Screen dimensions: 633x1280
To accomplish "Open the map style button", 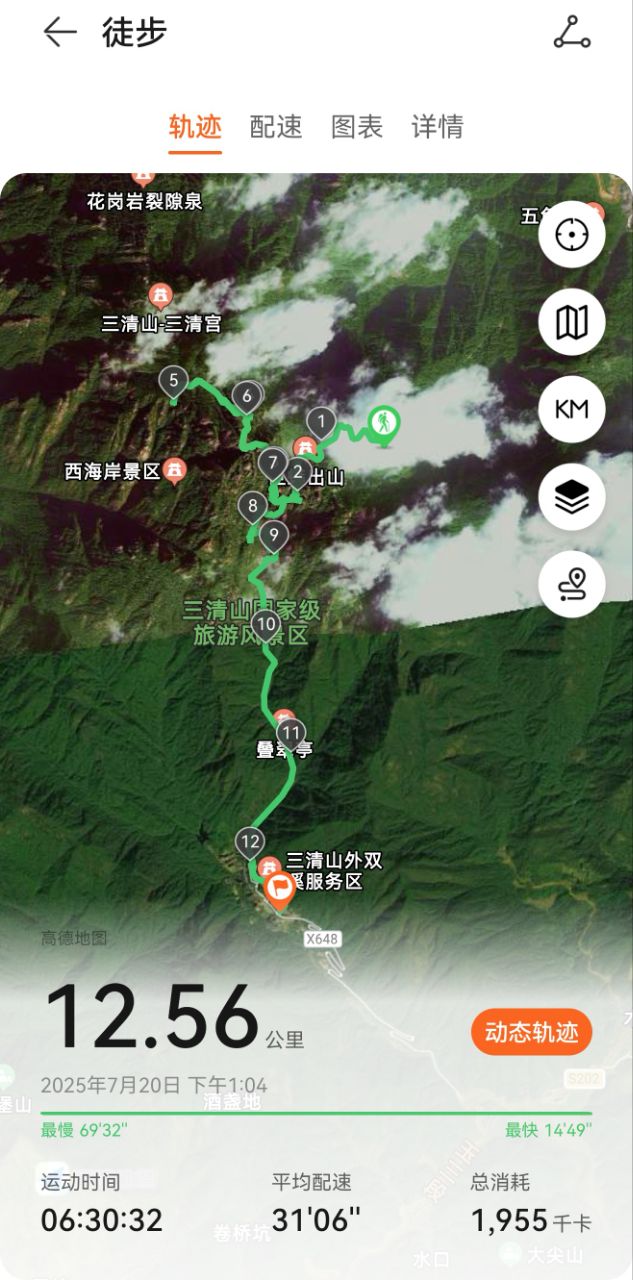I will pos(572,322).
